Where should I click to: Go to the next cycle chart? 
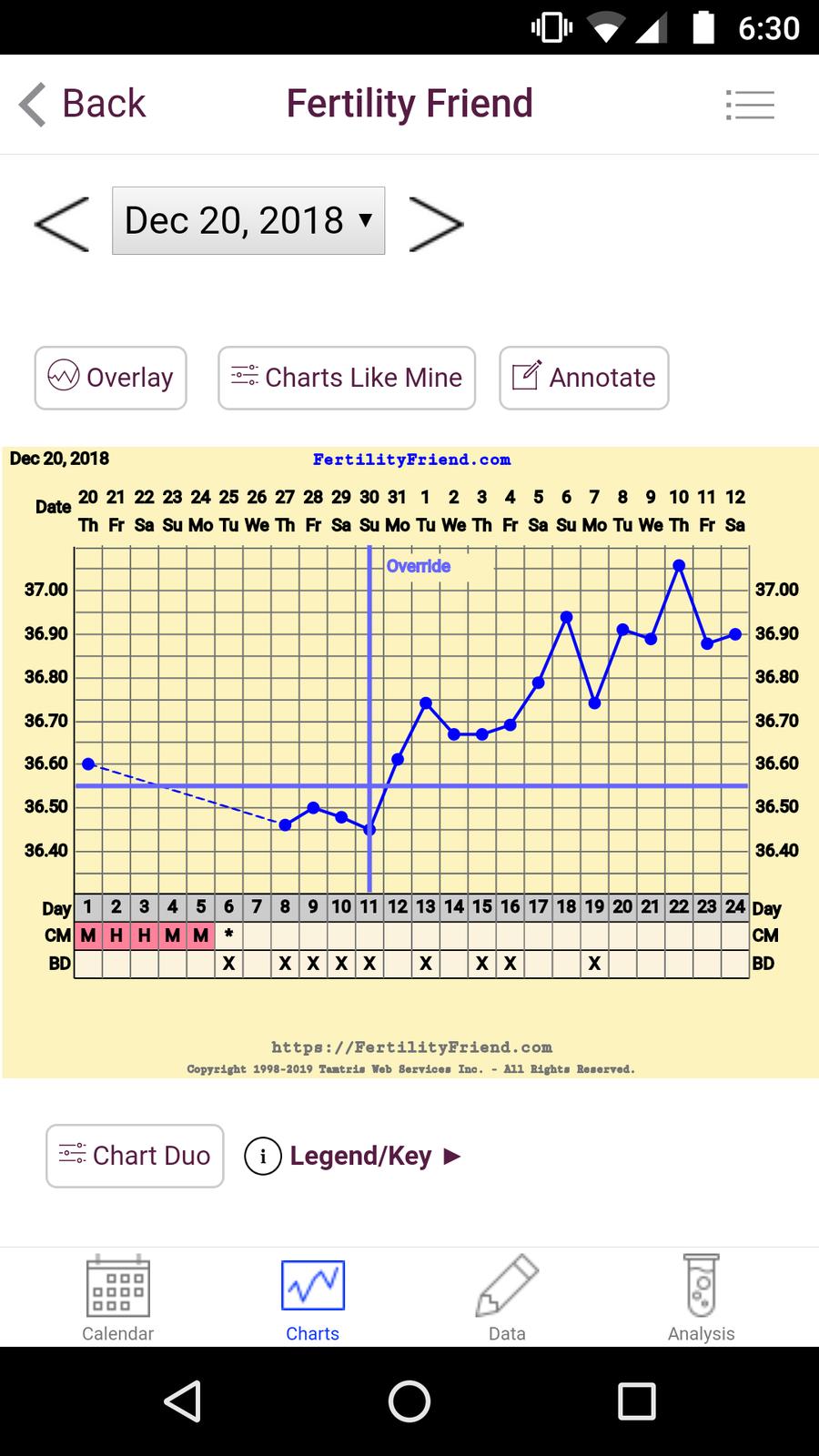pyautogui.click(x=436, y=223)
